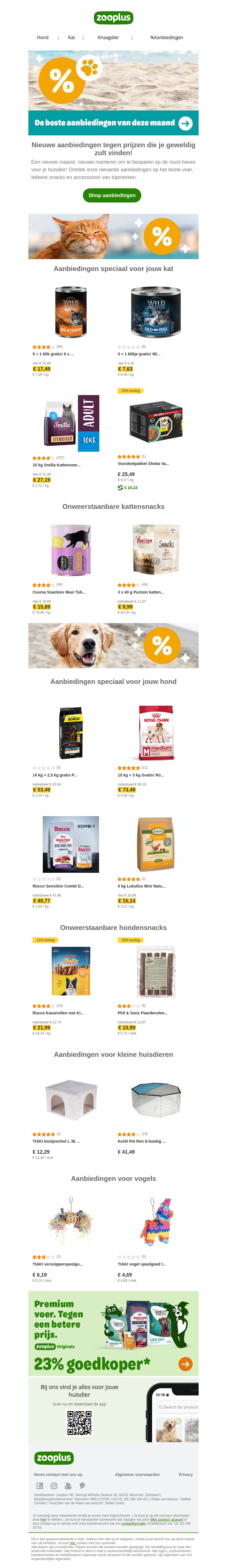Tap the 'De beste aanbiedingen van deze maand' banner
227x1568 pixels.
(x=113, y=122)
